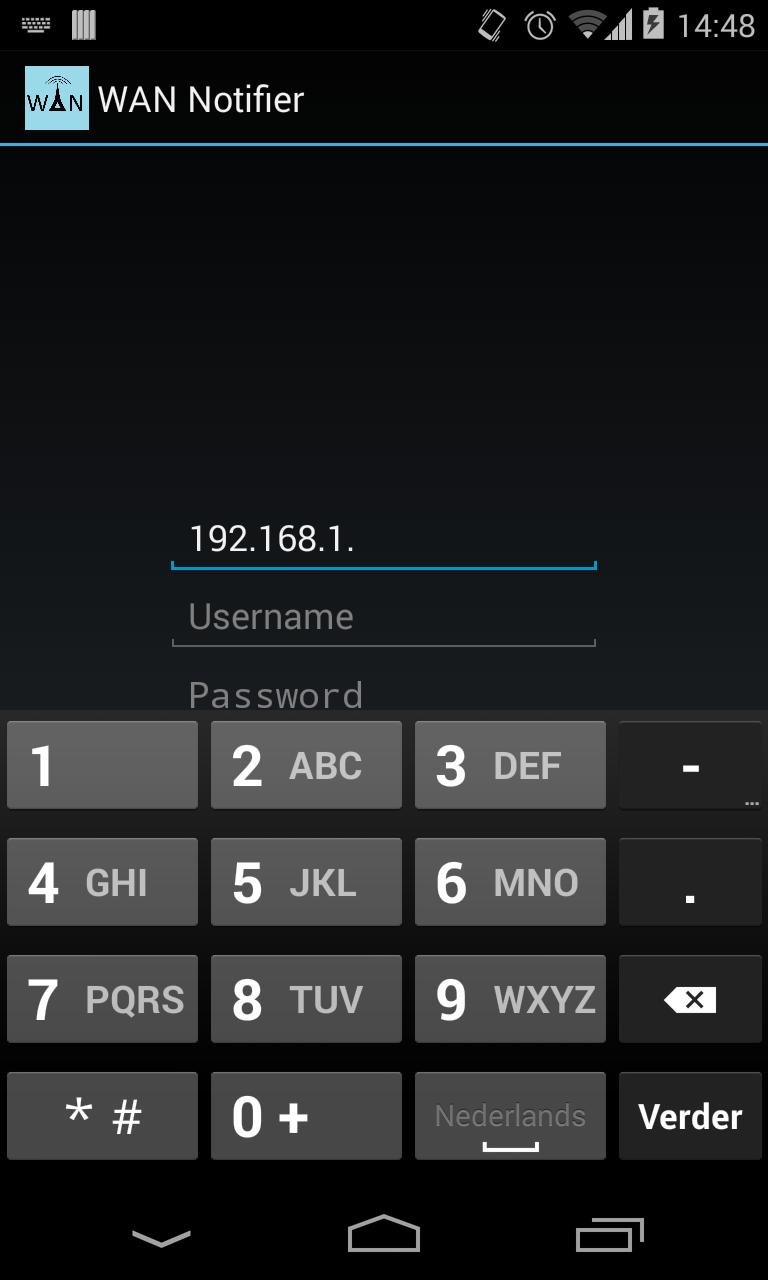
Task: Delete last character with backspace key
Action: [x=690, y=999]
